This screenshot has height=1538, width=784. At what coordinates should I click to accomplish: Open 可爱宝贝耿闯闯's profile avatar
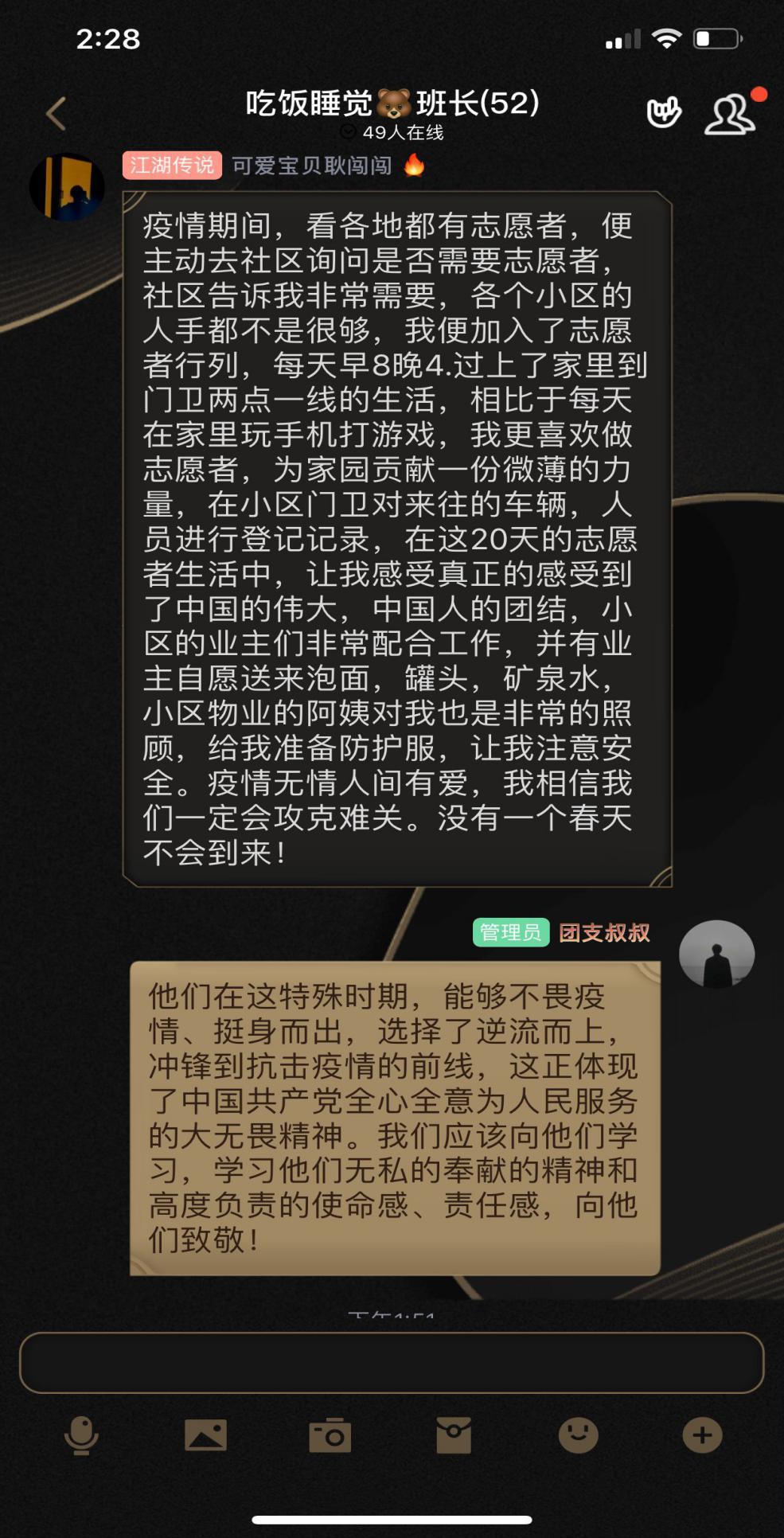(67, 188)
